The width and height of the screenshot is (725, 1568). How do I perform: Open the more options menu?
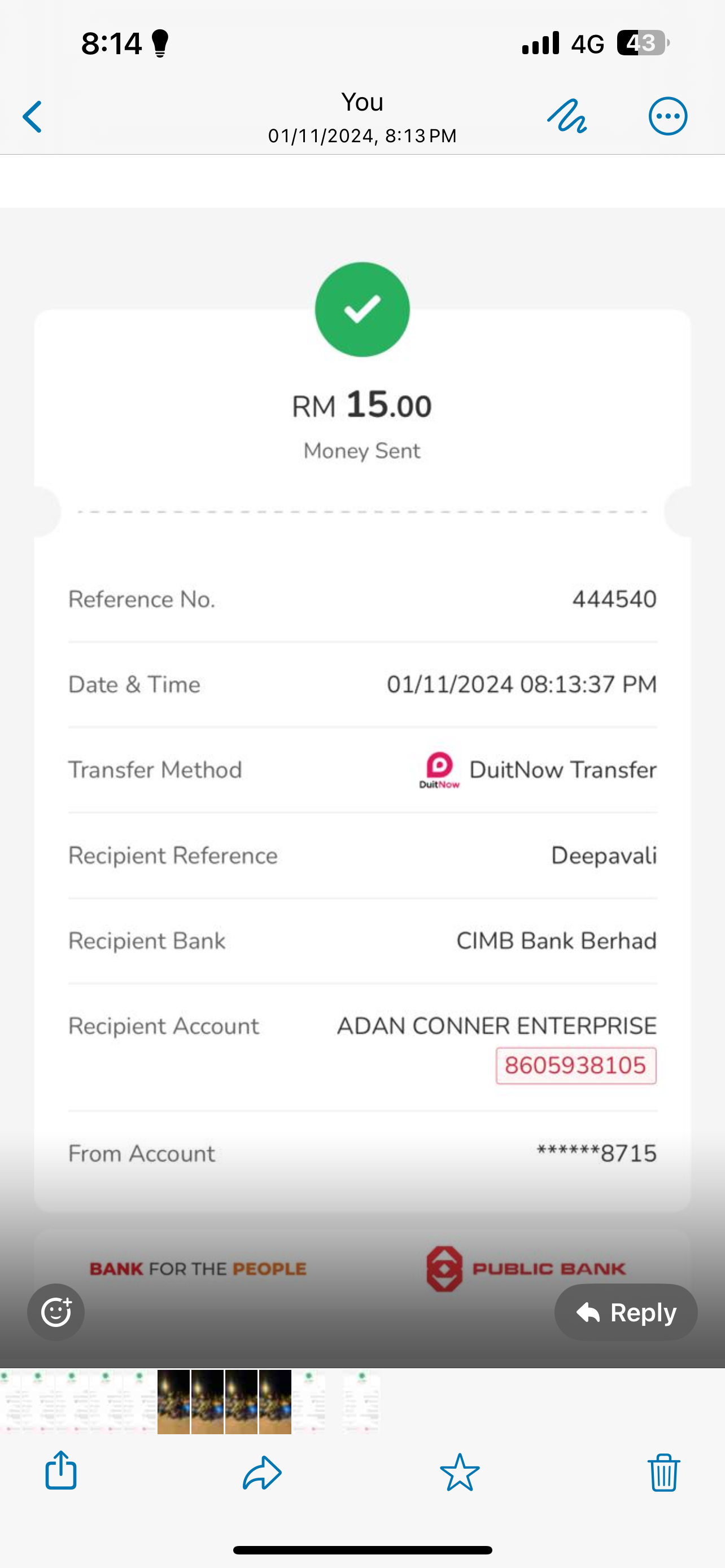tap(668, 116)
